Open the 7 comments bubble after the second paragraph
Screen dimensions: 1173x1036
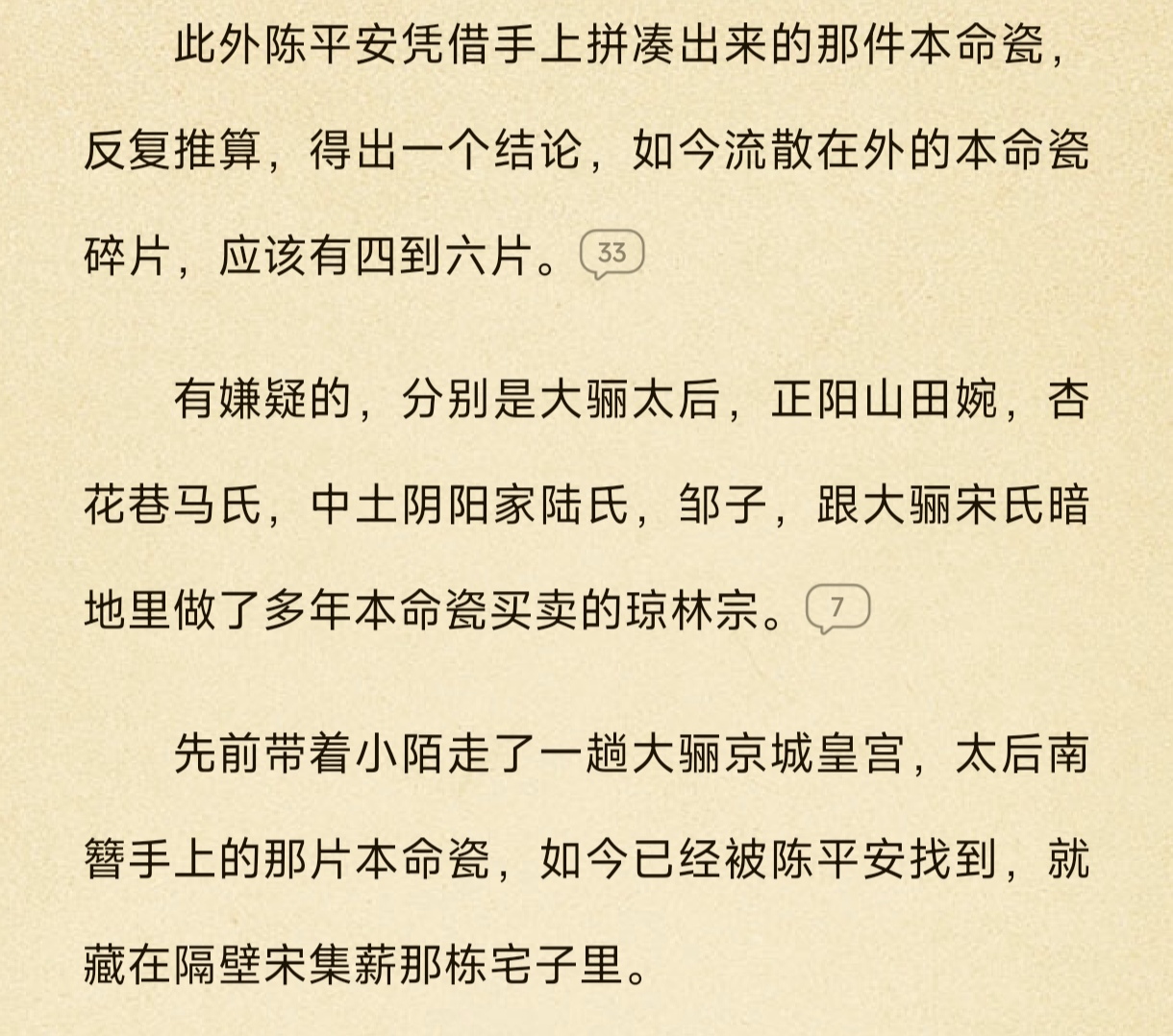[837, 608]
